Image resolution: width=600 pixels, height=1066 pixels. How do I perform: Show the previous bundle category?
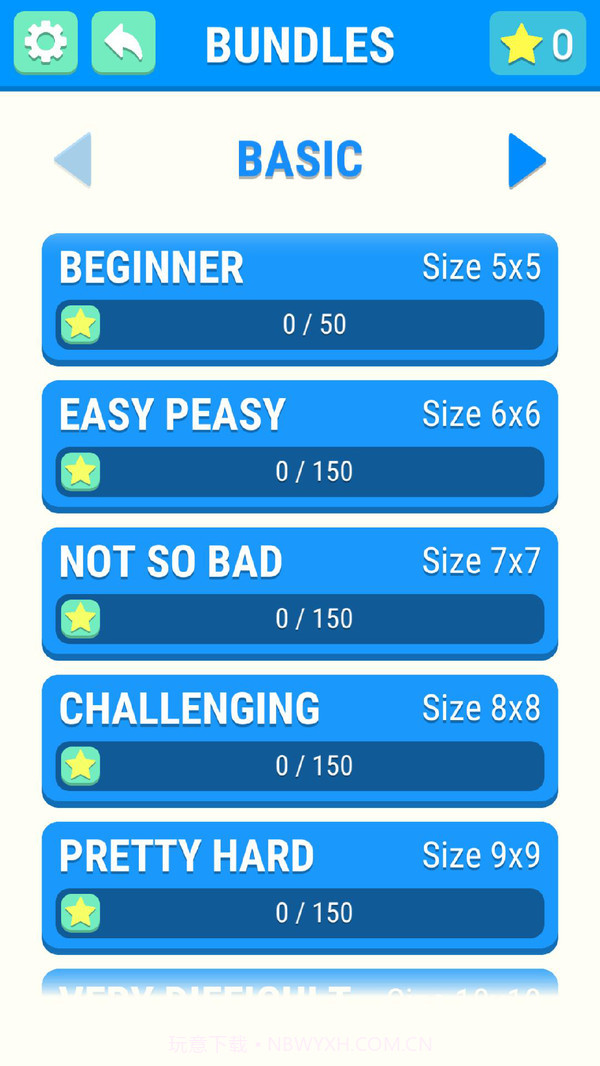(x=73, y=160)
